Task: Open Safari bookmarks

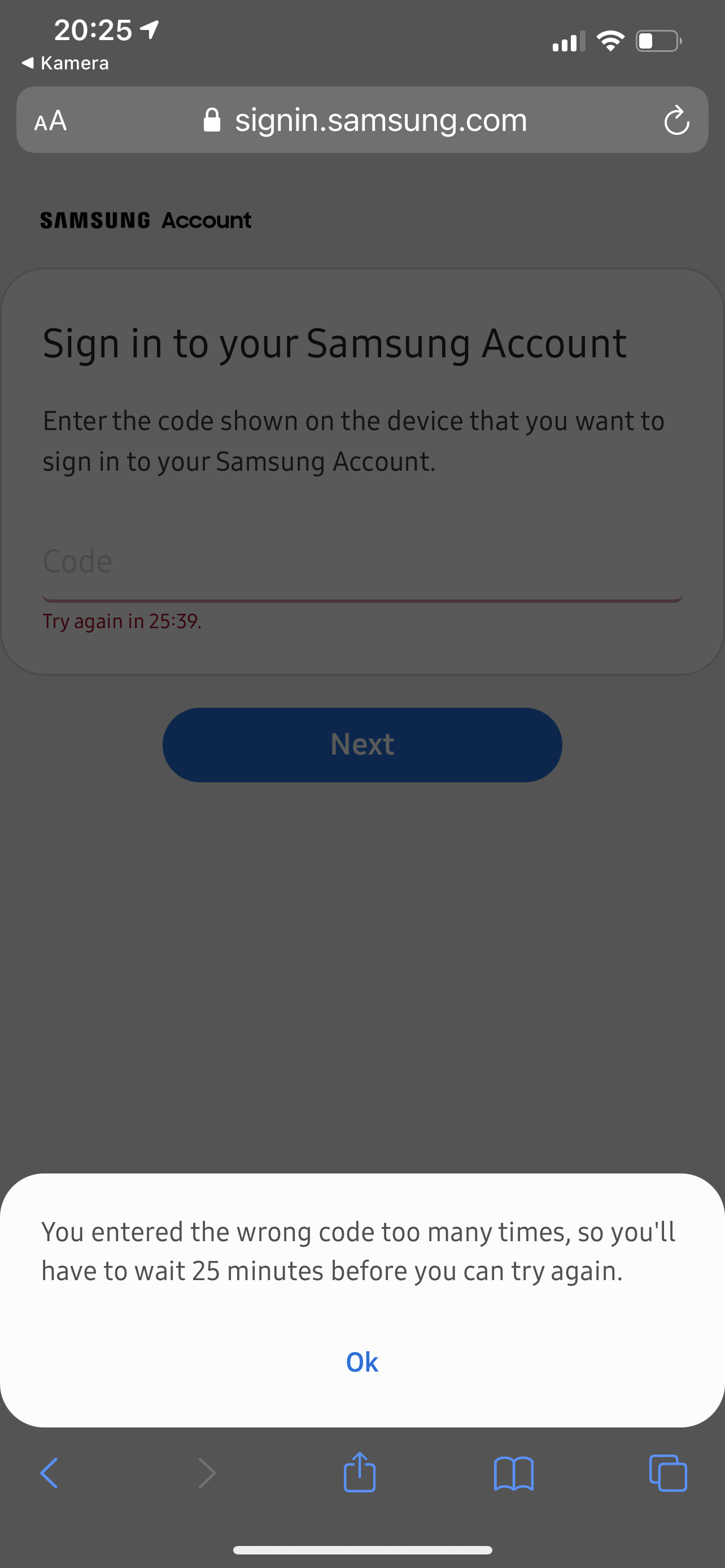Action: [x=514, y=1474]
